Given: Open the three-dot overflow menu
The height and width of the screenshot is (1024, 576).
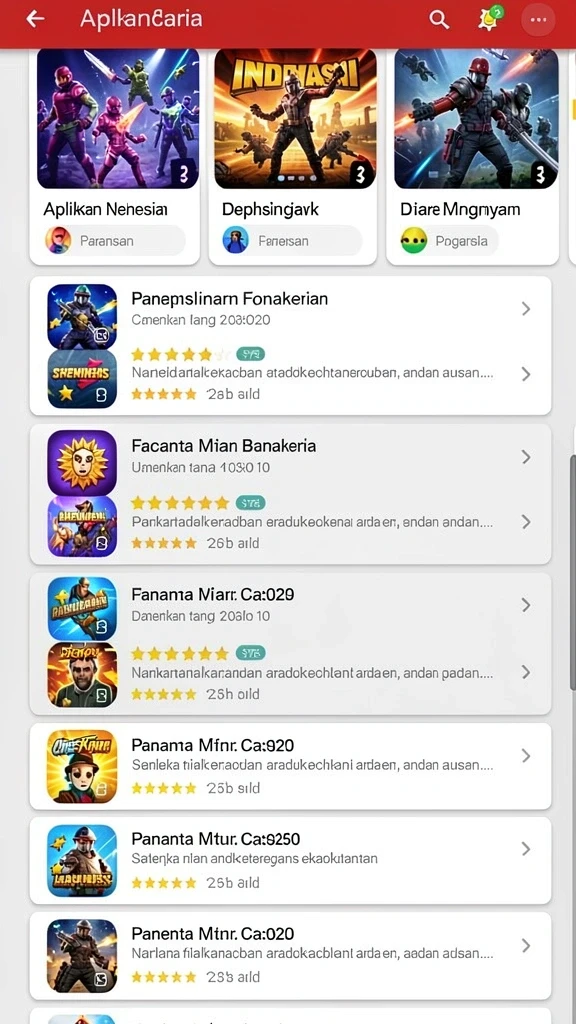Looking at the screenshot, I should pyautogui.click(x=538, y=20).
